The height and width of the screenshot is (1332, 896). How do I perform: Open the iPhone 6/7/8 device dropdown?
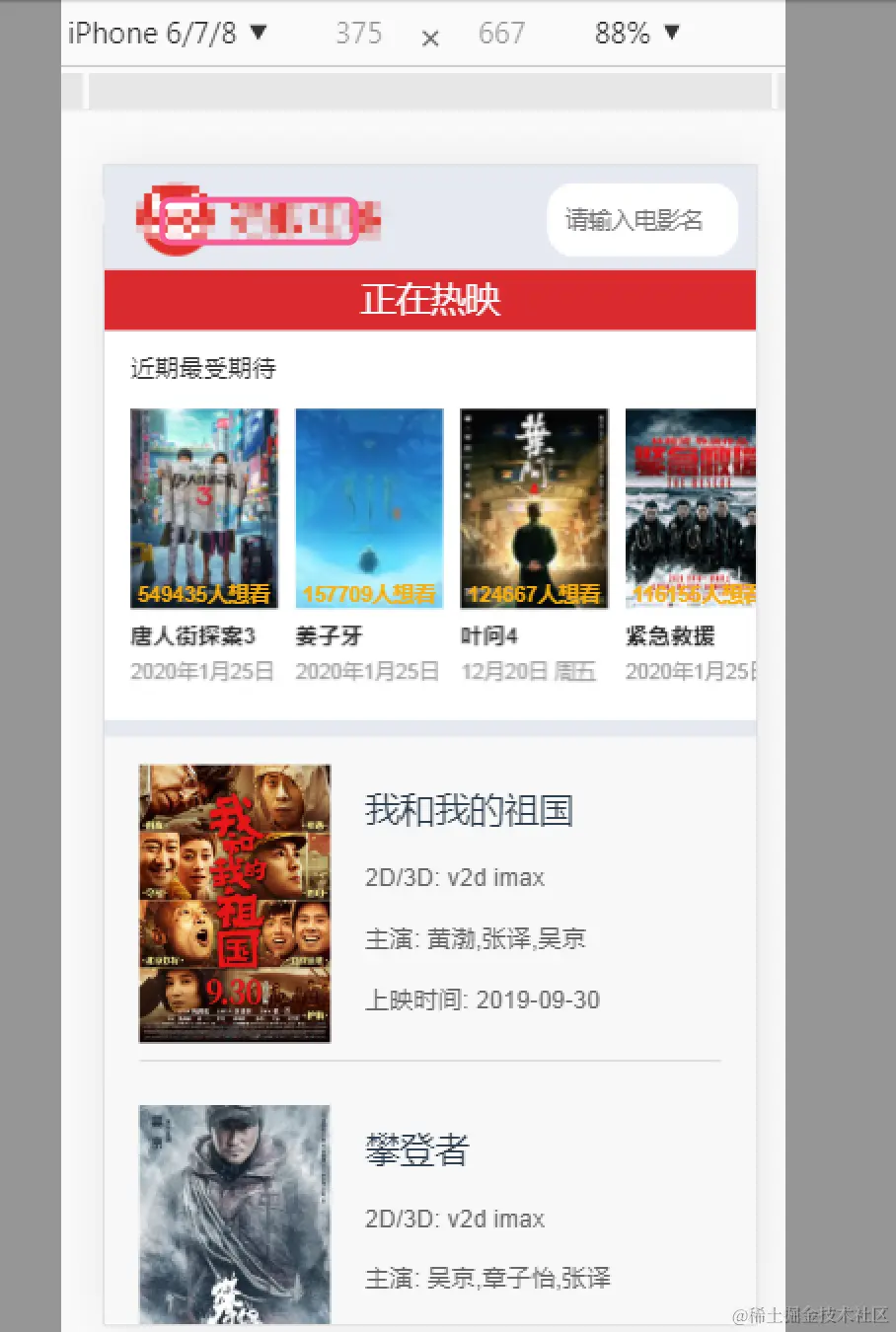pyautogui.click(x=168, y=34)
